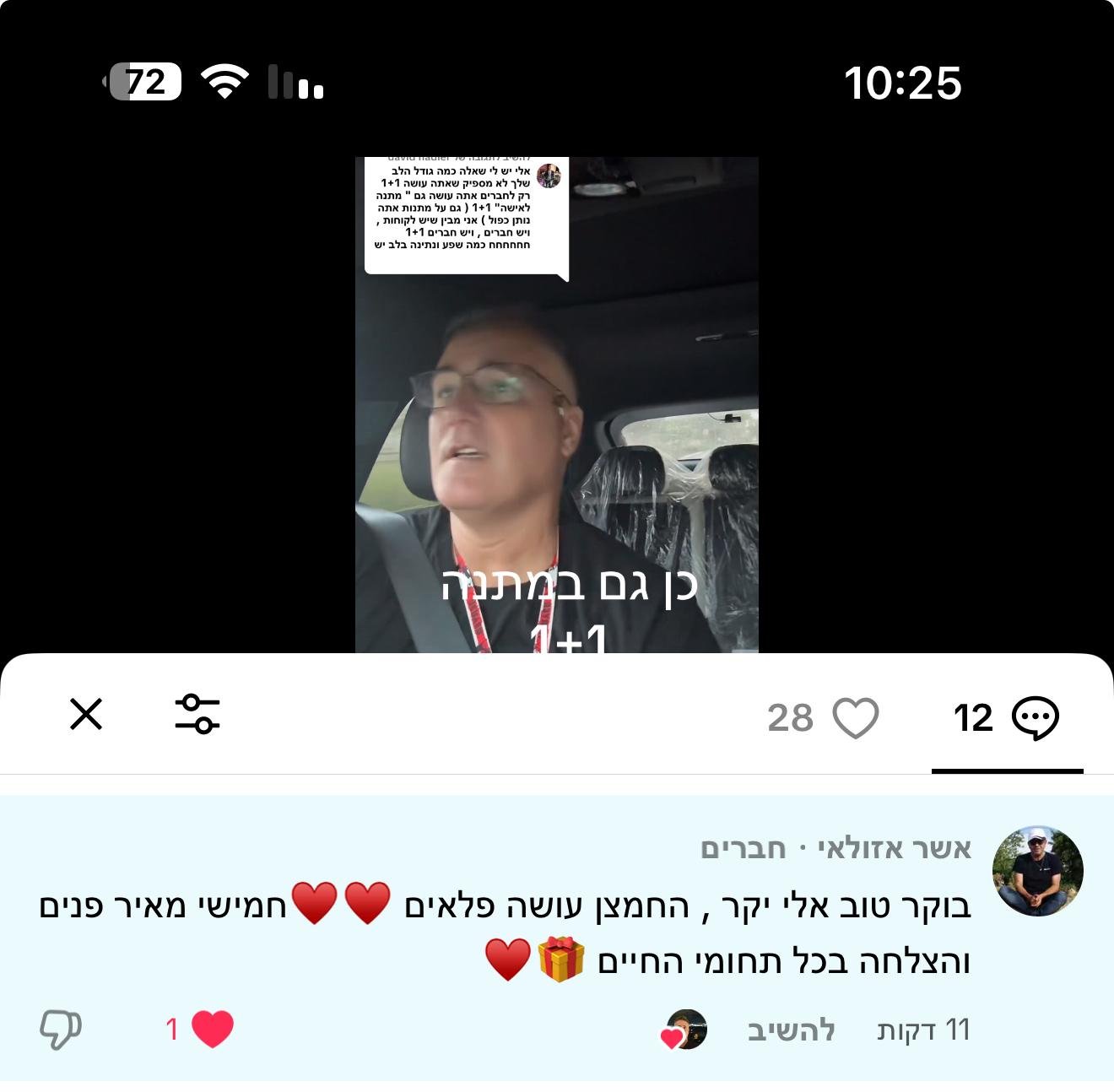Tap the video playing above comments

pyautogui.click(x=557, y=405)
